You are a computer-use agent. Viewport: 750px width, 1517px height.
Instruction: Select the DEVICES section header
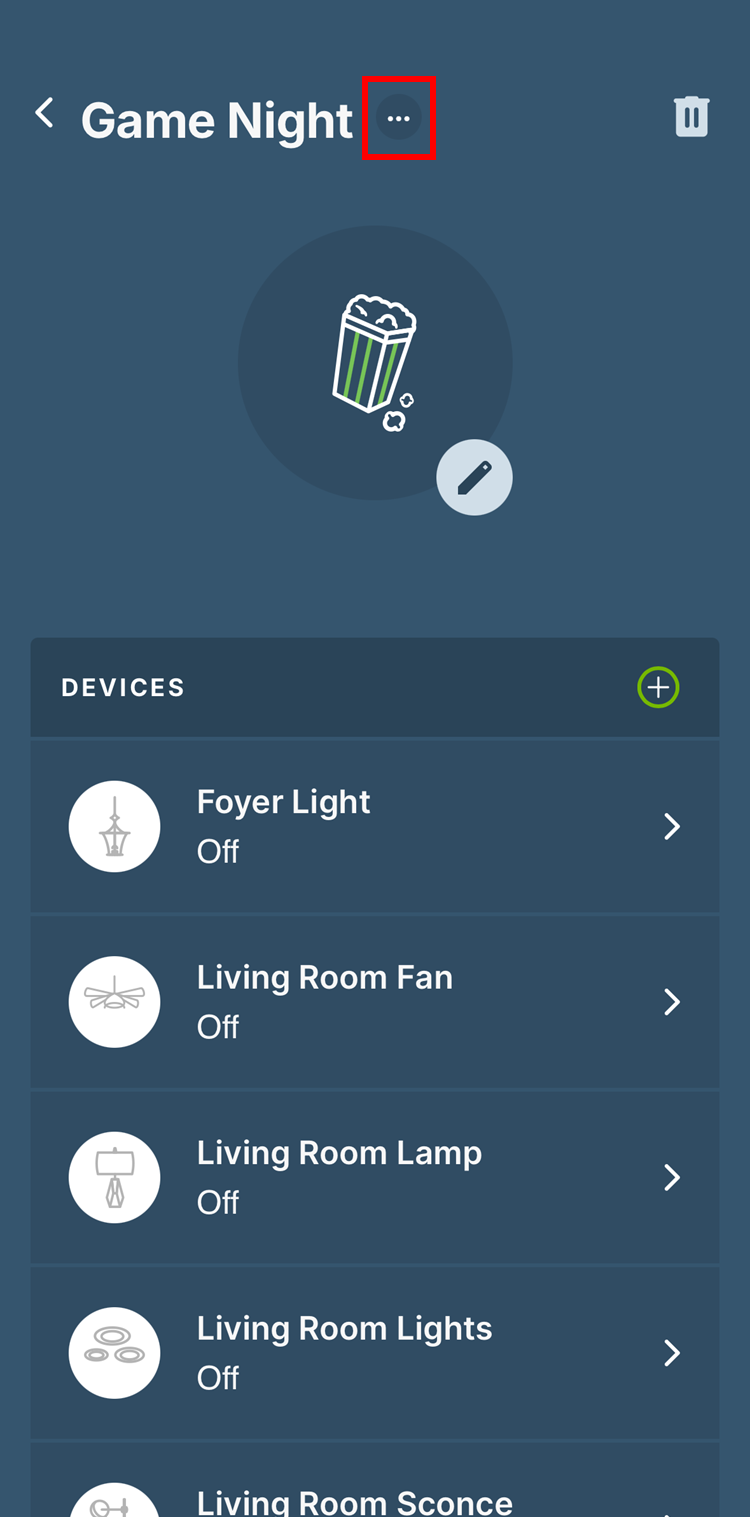pos(123,687)
